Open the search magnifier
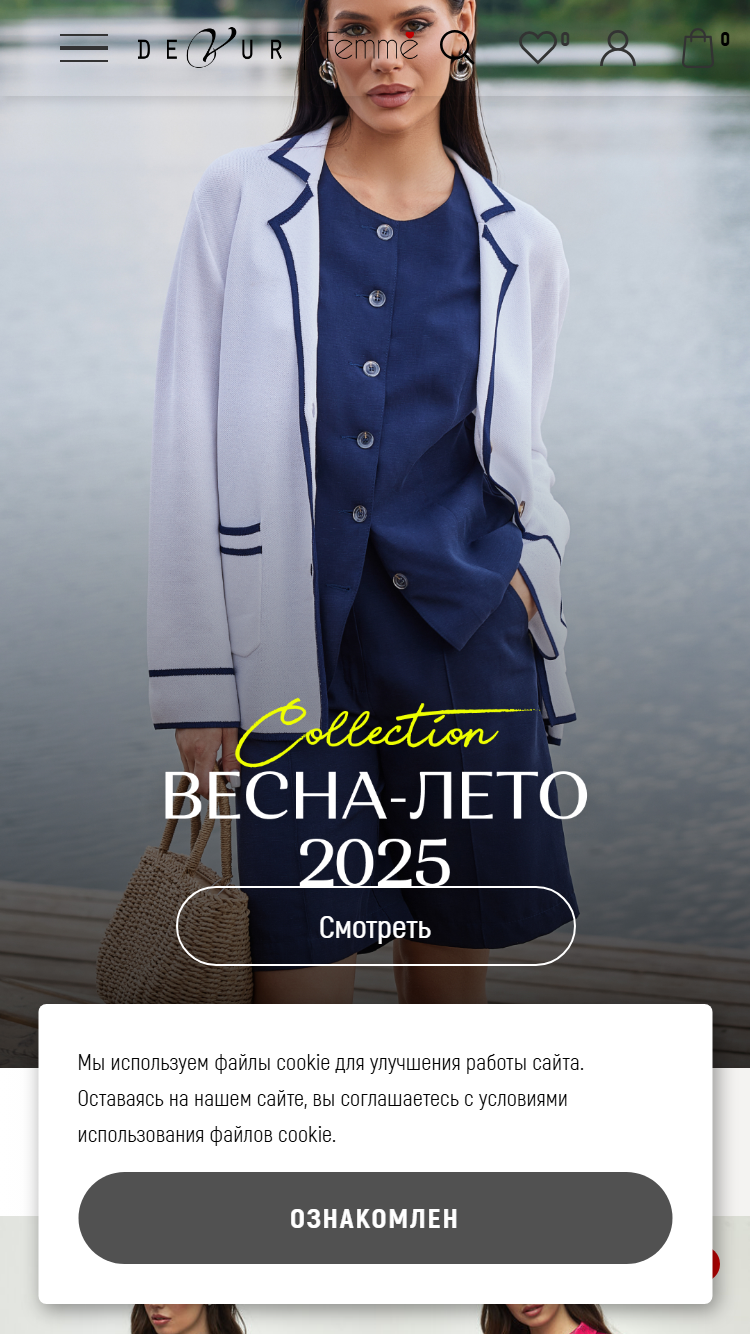 pyautogui.click(x=456, y=47)
